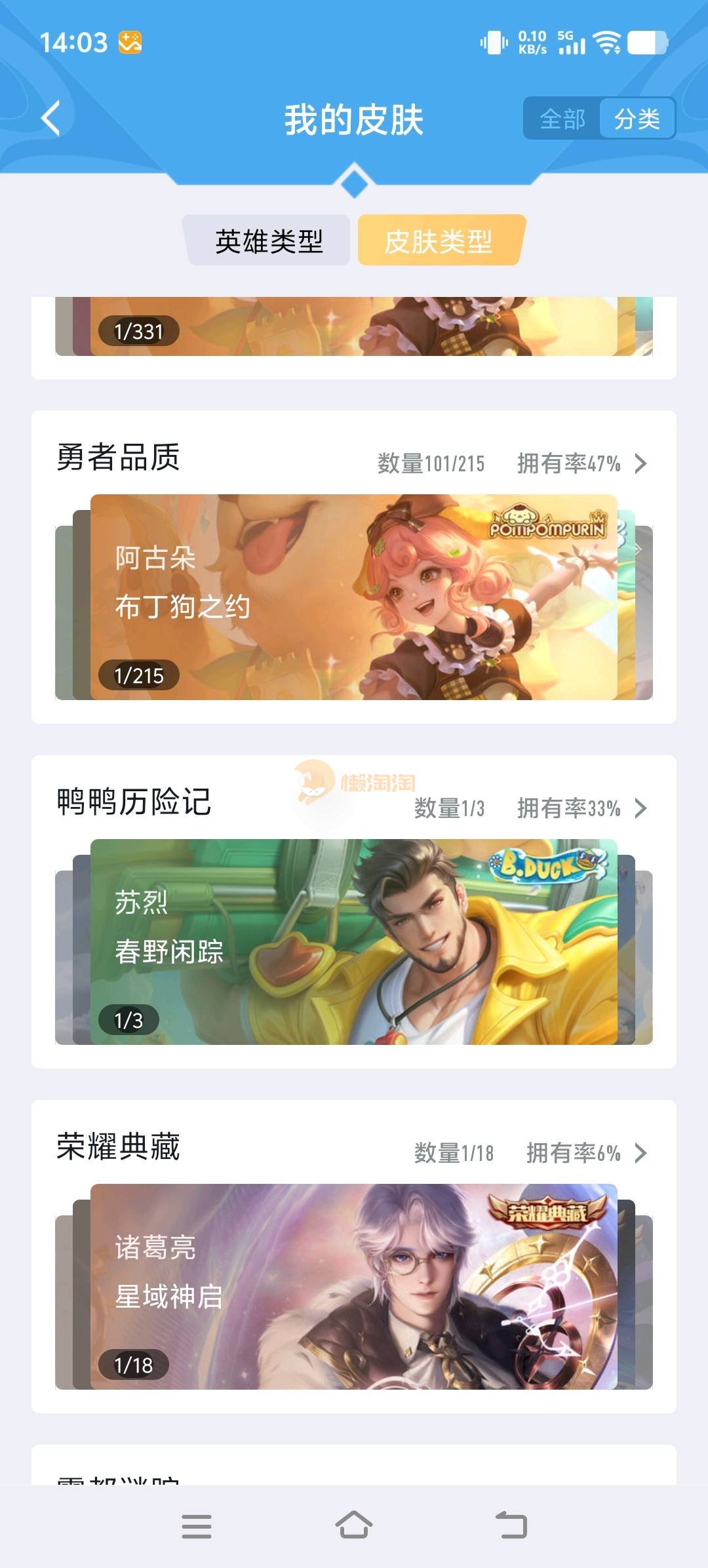Viewport: 708px width, 1568px height.
Task: Open the skin card showing 1/331
Action: 354,327
